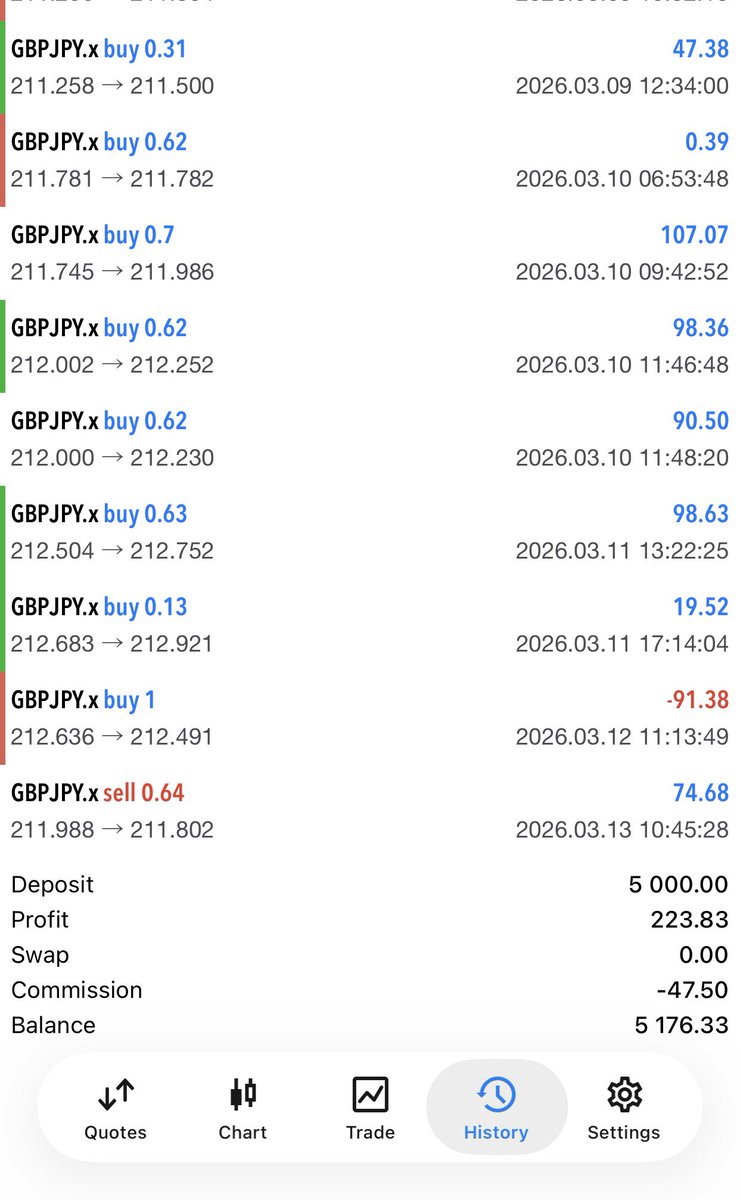Tap the trade closed at 11:46:48
This screenshot has width=740, height=1200.
pos(370,346)
